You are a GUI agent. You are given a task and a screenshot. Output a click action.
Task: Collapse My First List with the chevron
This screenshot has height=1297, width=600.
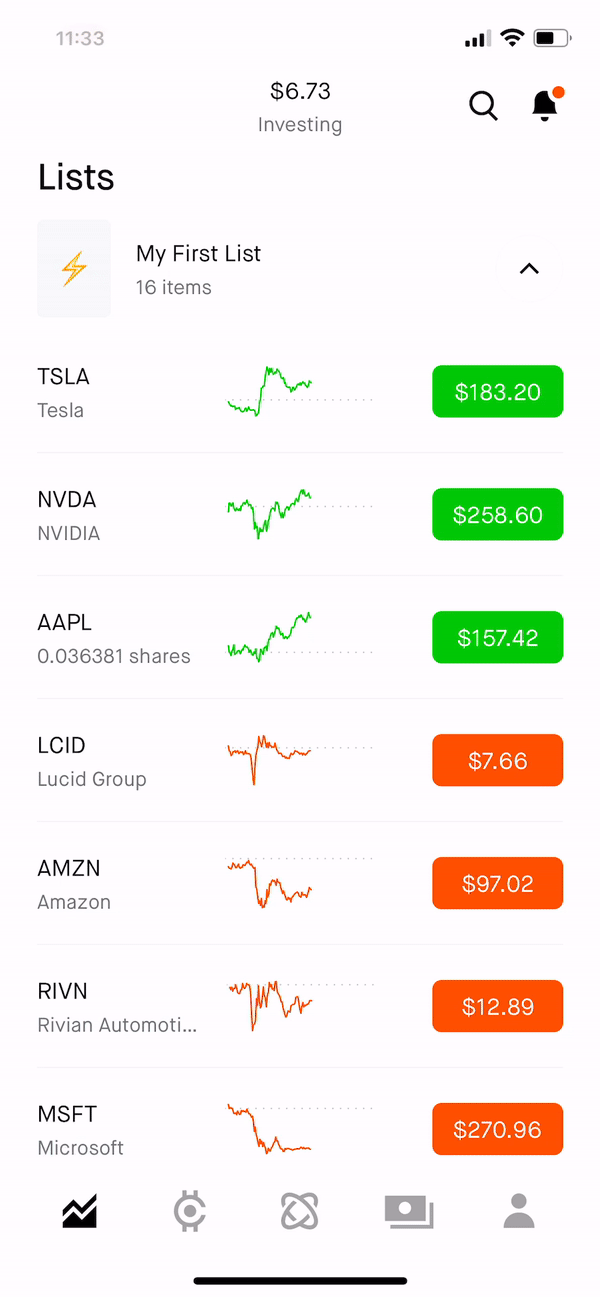click(x=529, y=268)
